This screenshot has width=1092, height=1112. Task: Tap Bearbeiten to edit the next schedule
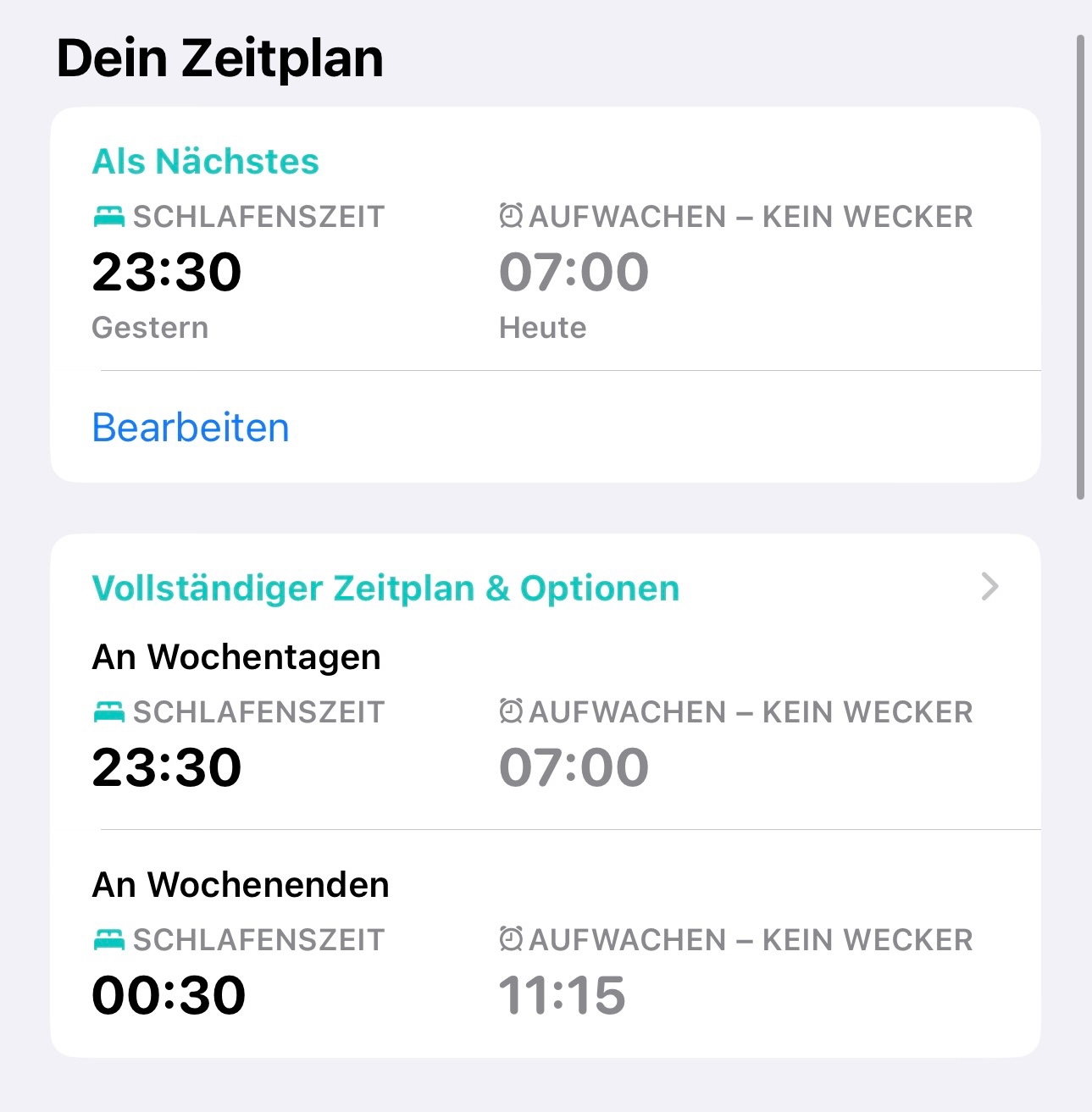coord(191,428)
